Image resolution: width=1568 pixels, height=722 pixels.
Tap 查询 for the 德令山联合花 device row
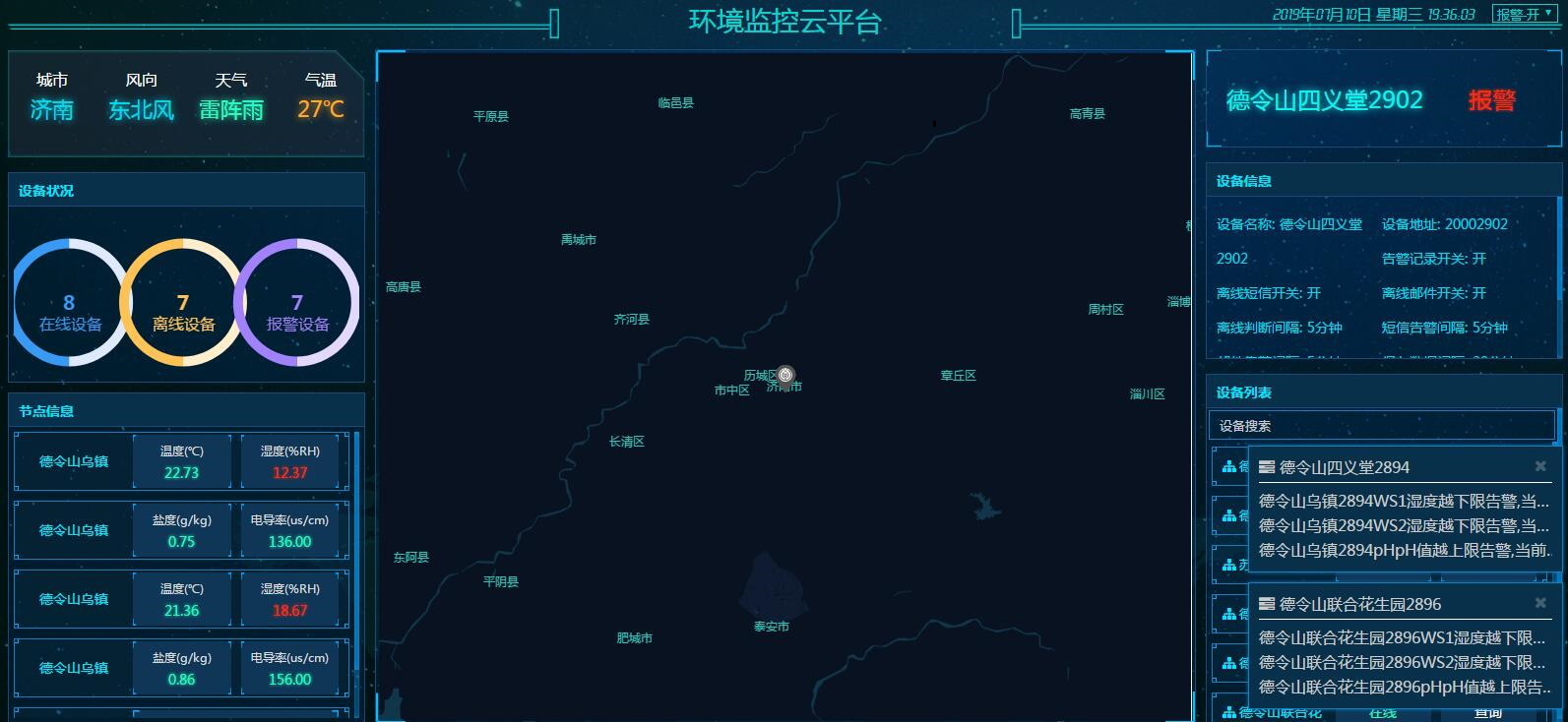1487,713
